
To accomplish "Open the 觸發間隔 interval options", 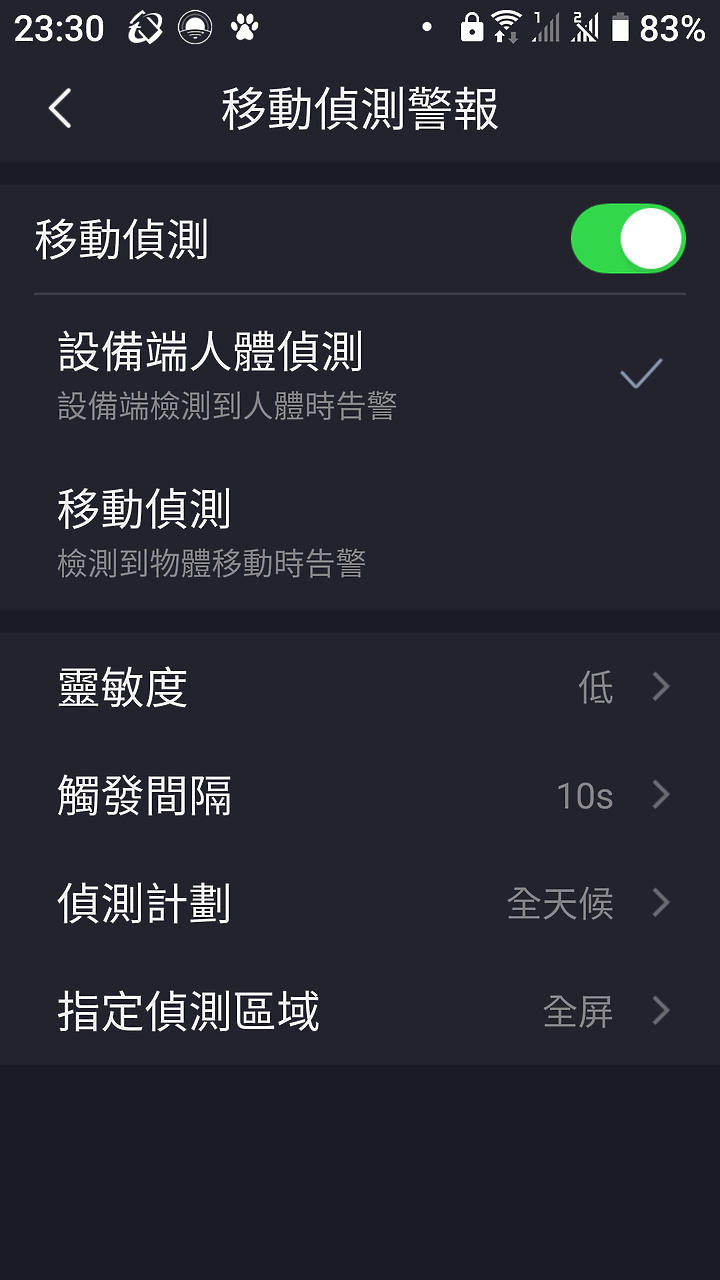I will (360, 795).
